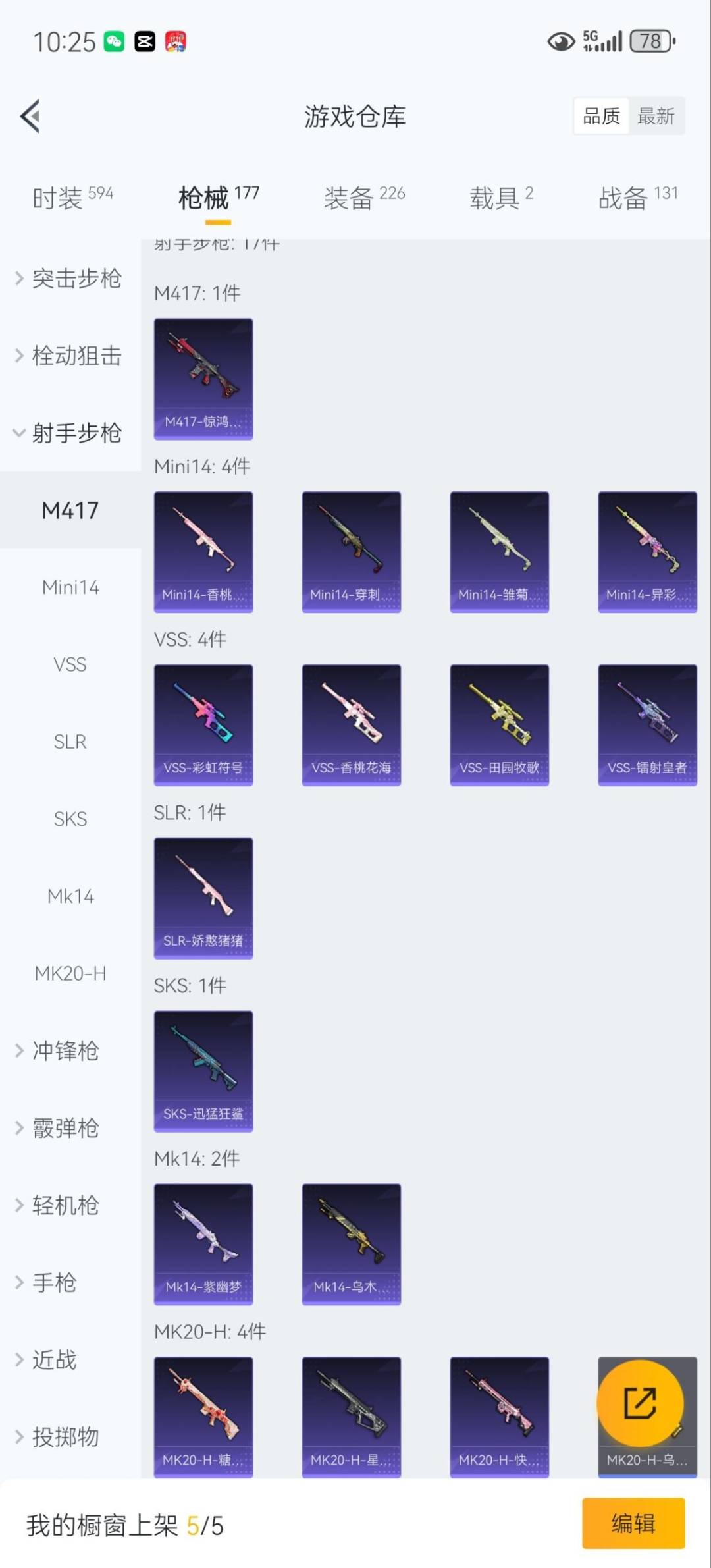Open the Mk14-紫幽梦 skin

click(203, 1244)
